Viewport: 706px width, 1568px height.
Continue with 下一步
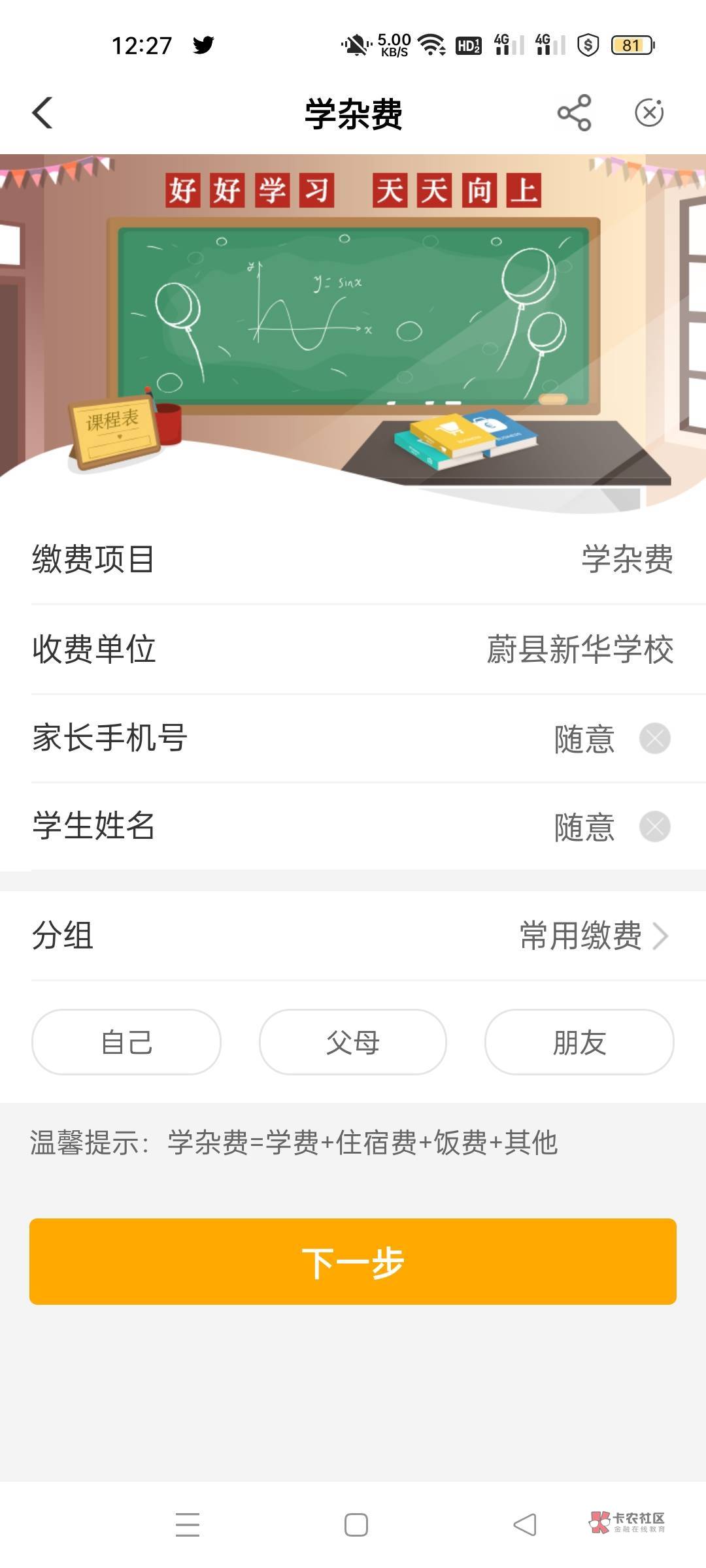point(353,1262)
